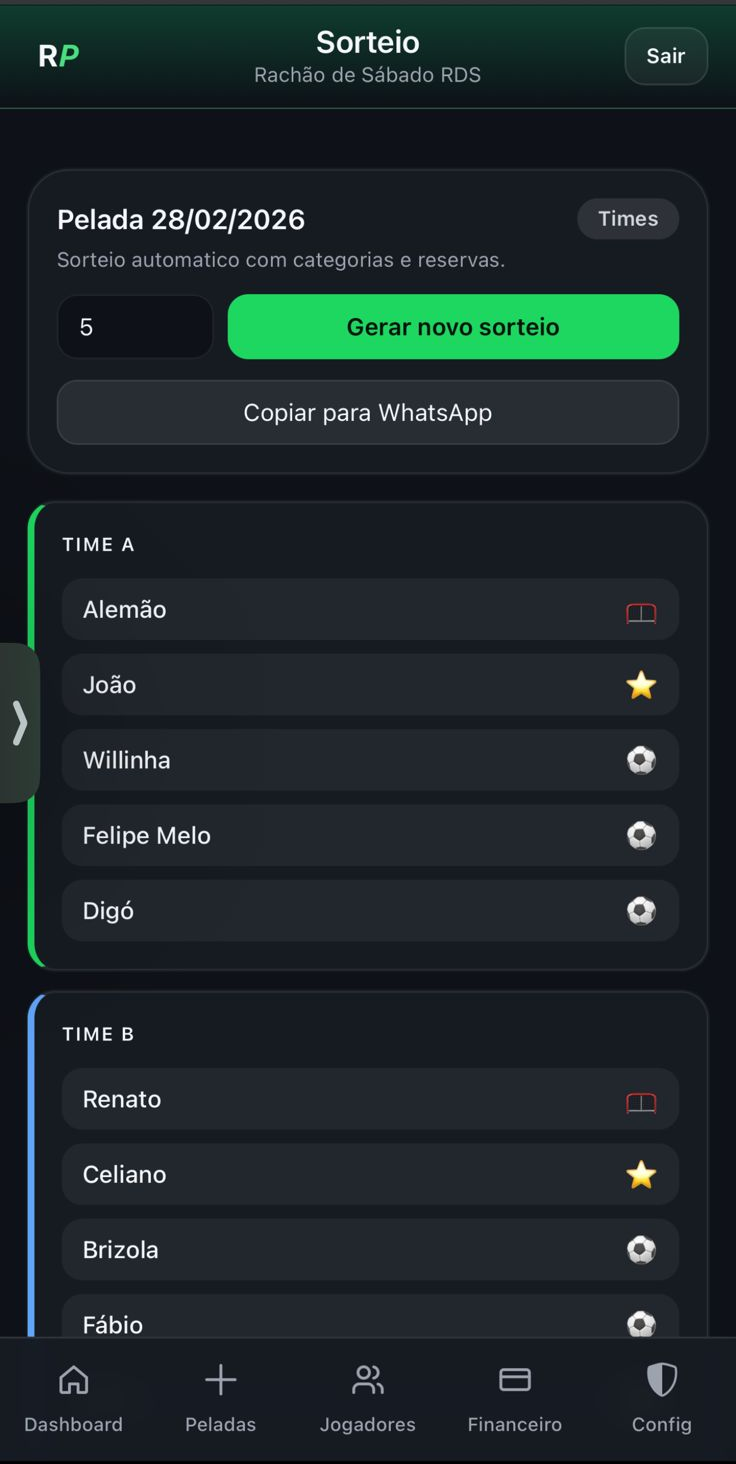Image resolution: width=736 pixels, height=1464 pixels.
Task: Select the Peladas plus icon
Action: tap(220, 1380)
